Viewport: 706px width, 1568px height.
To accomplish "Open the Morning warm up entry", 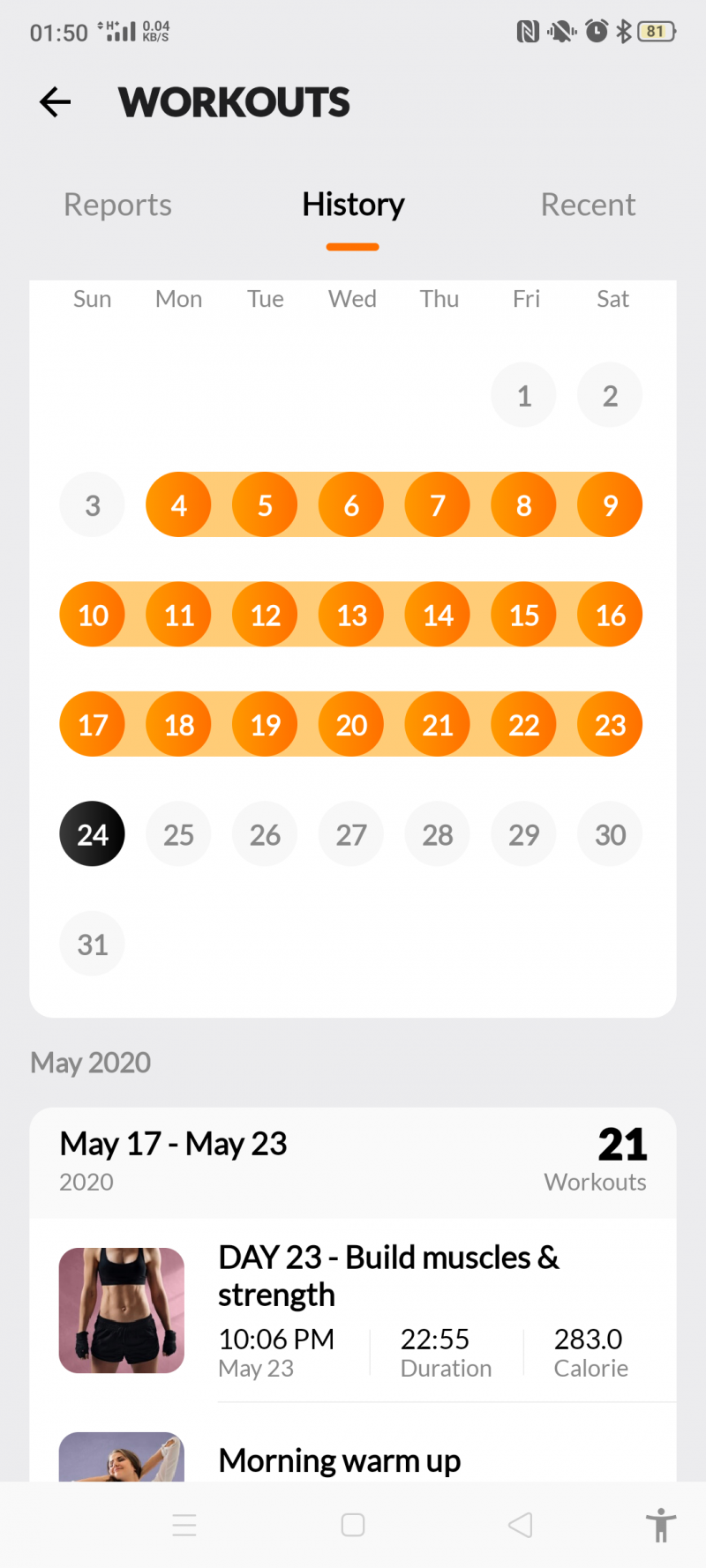I will pyautogui.click(x=340, y=1460).
